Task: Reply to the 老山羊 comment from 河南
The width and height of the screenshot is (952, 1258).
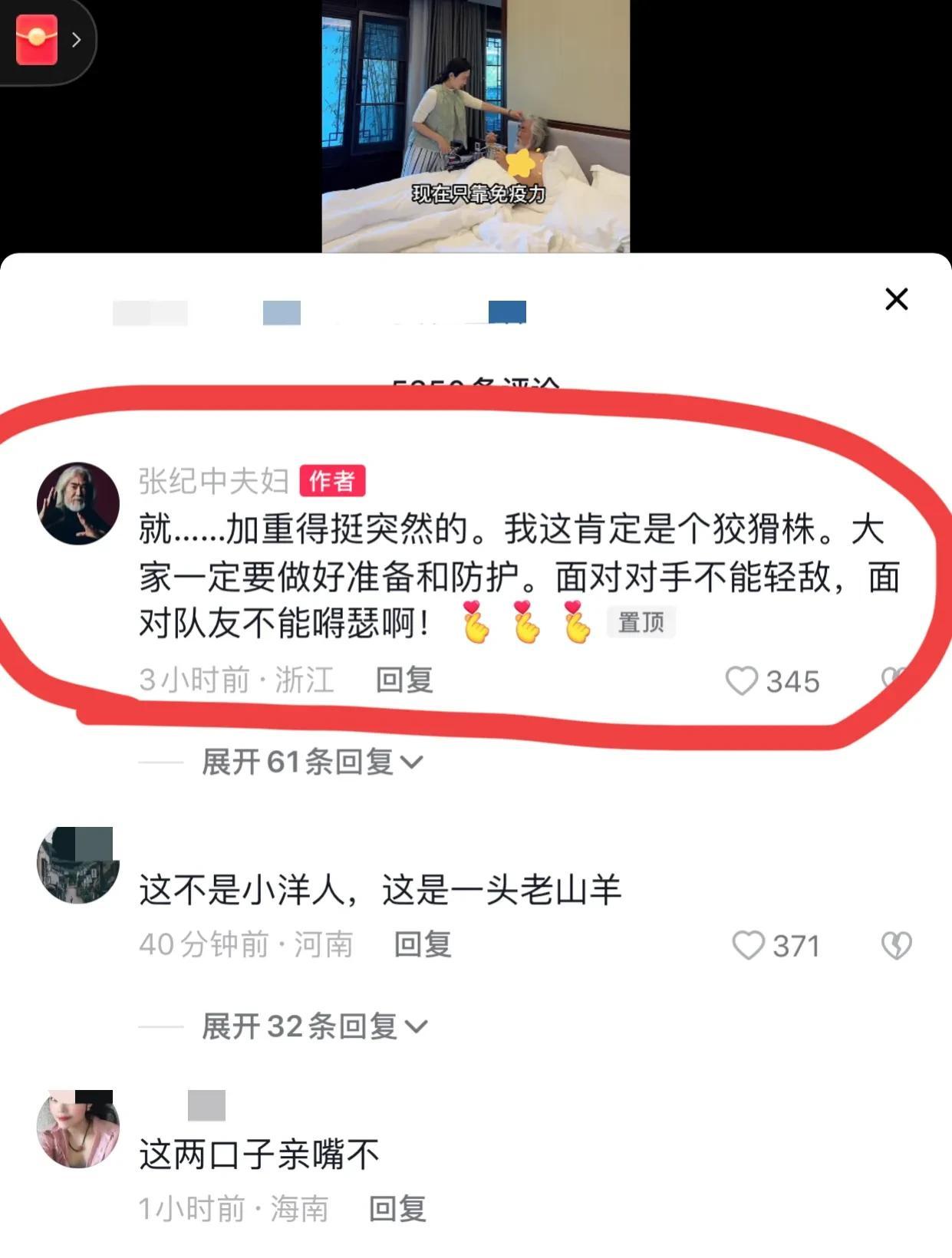Action: 423,945
